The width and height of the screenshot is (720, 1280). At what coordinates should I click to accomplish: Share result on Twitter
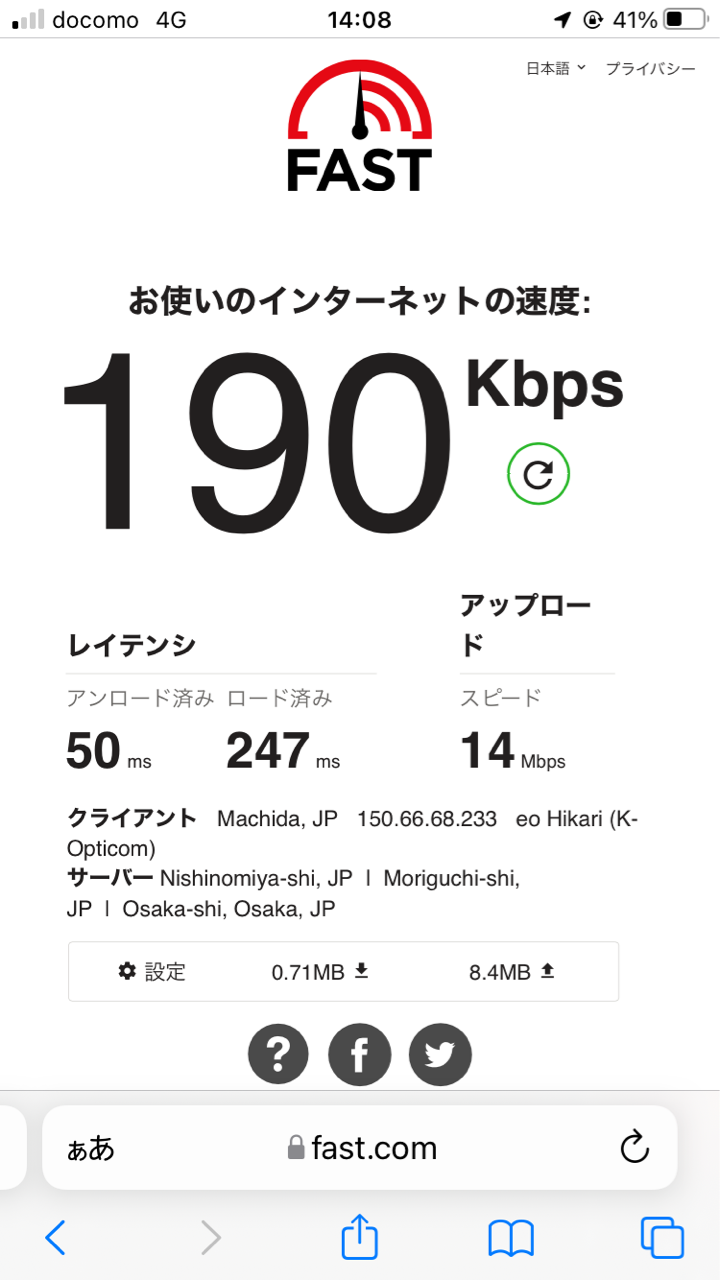[440, 1054]
